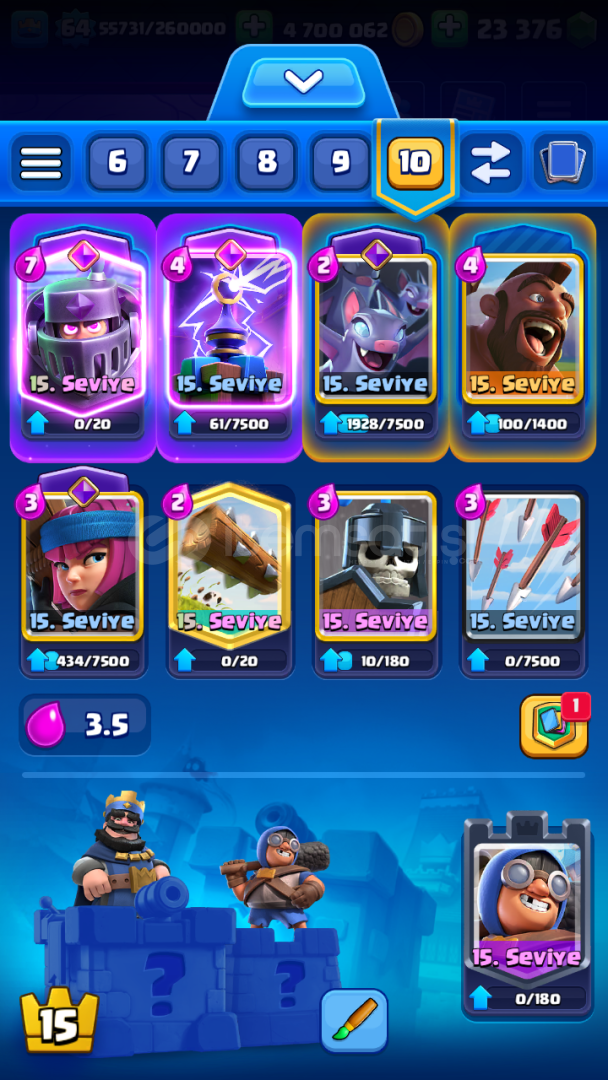
Task: Switch to deck slot 8
Action: tap(266, 162)
